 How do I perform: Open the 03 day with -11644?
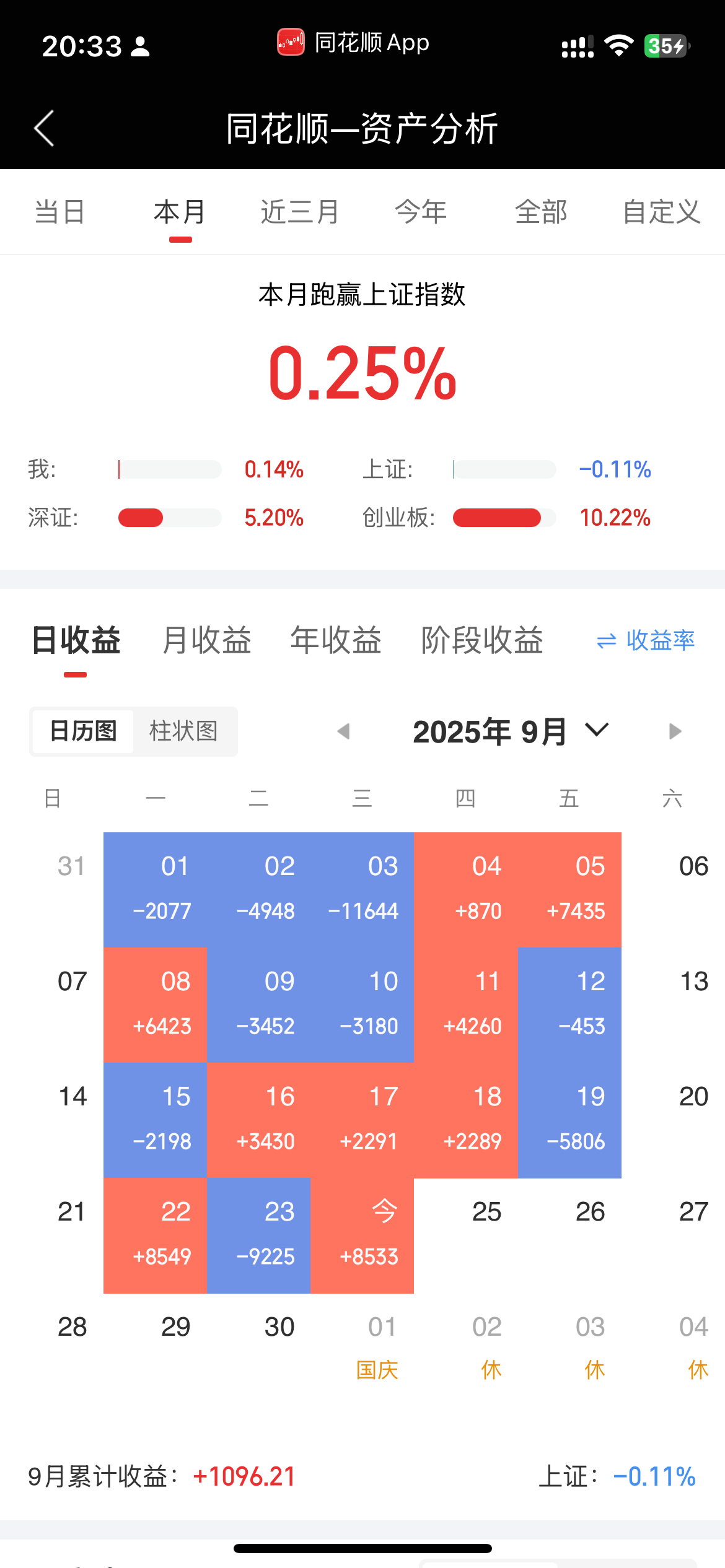362,889
